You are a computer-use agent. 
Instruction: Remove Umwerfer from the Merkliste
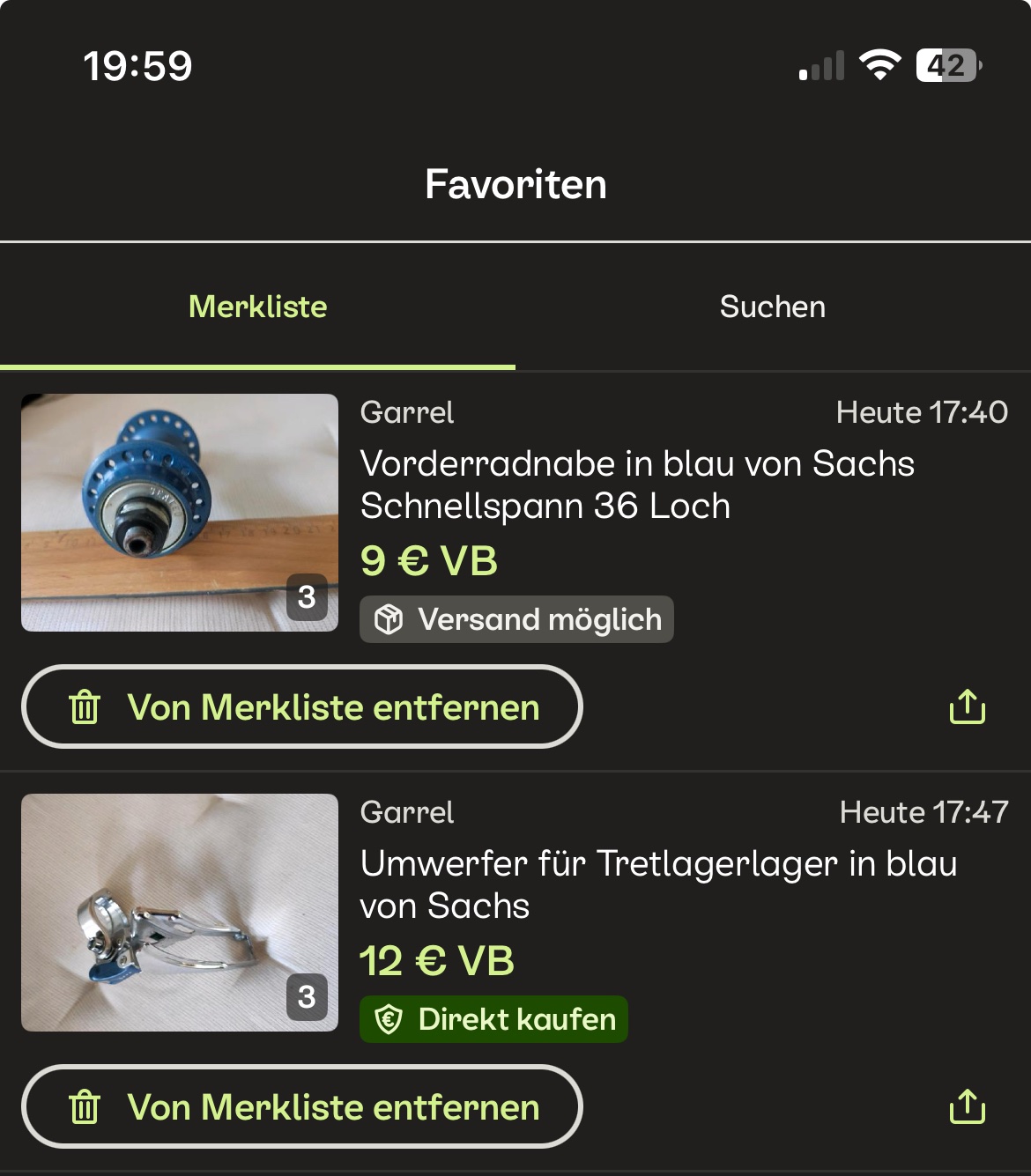pyautogui.click(x=302, y=1107)
